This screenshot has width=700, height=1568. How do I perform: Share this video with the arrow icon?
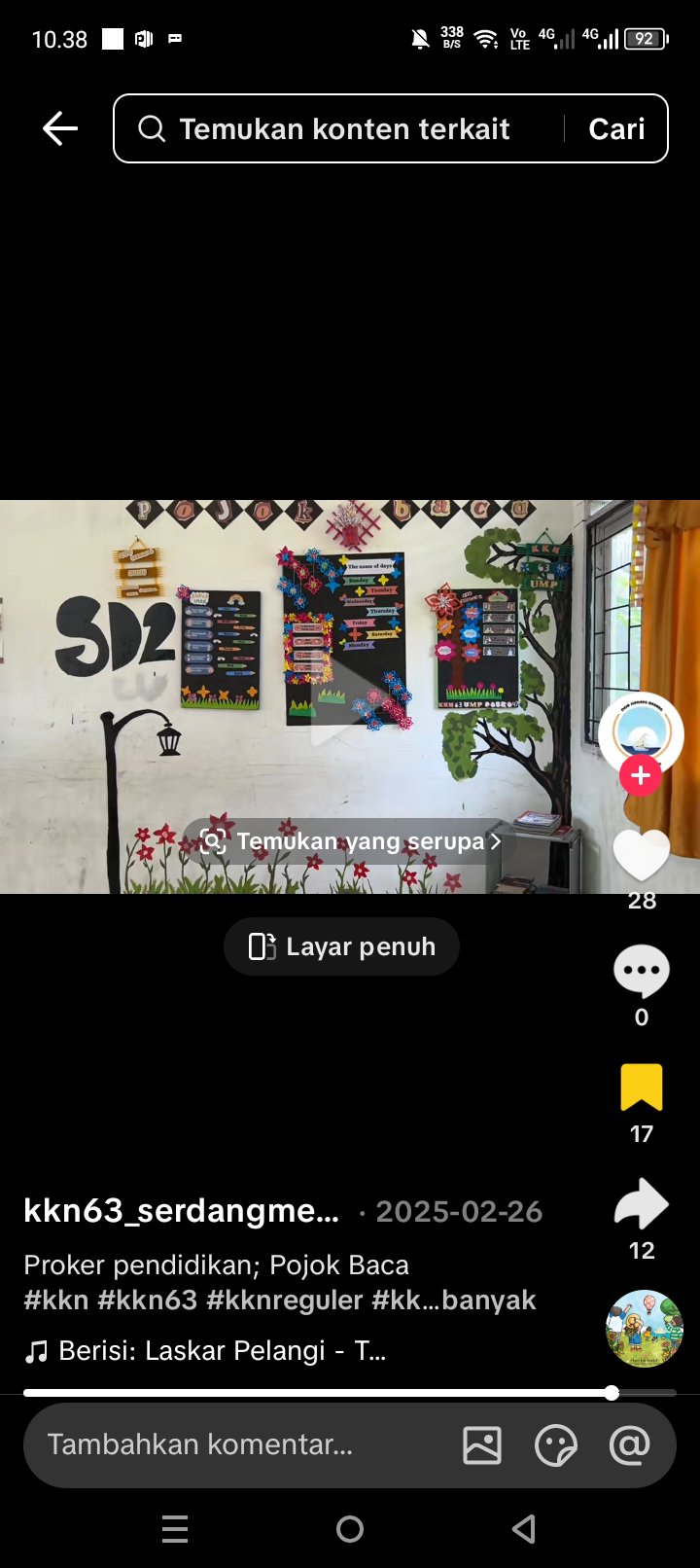point(641,1204)
